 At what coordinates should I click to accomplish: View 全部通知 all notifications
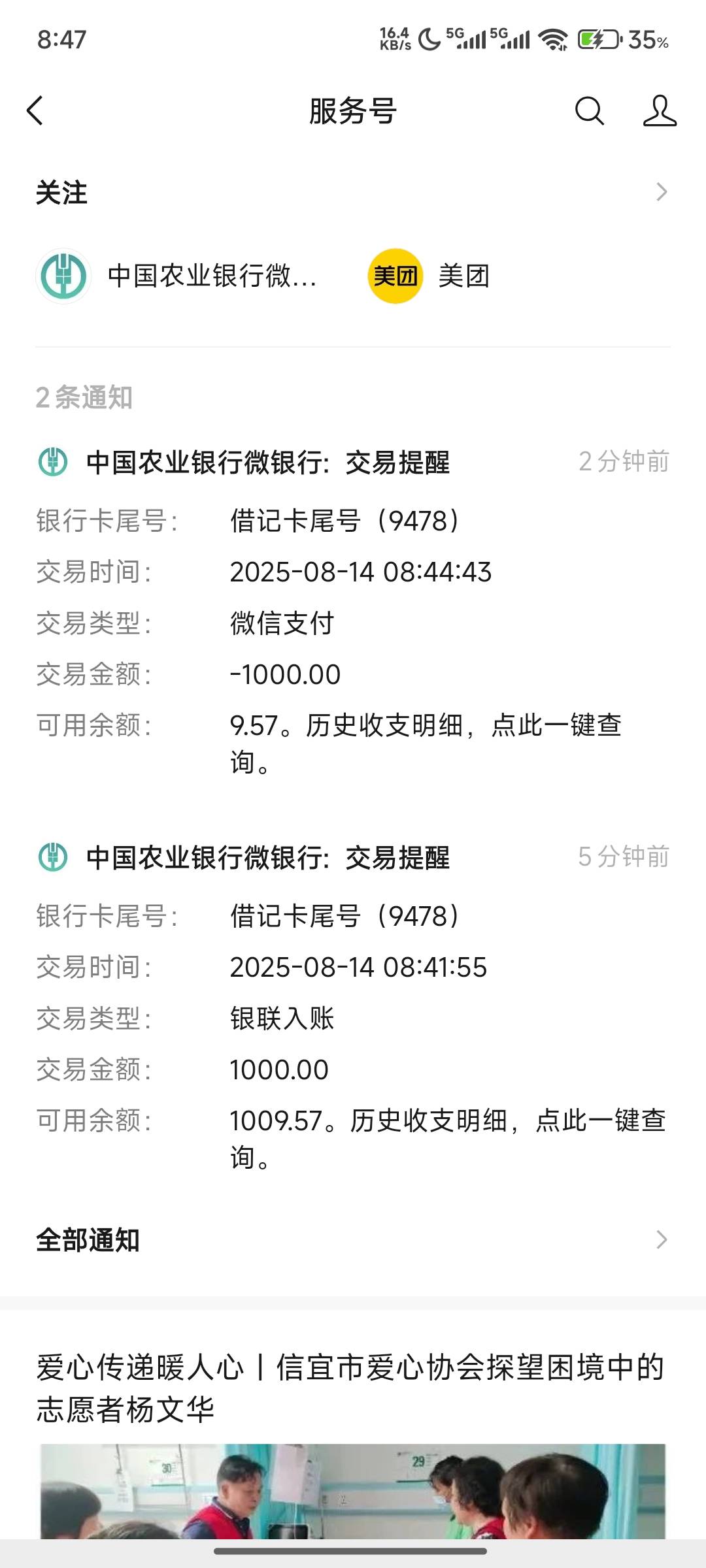point(353,1240)
